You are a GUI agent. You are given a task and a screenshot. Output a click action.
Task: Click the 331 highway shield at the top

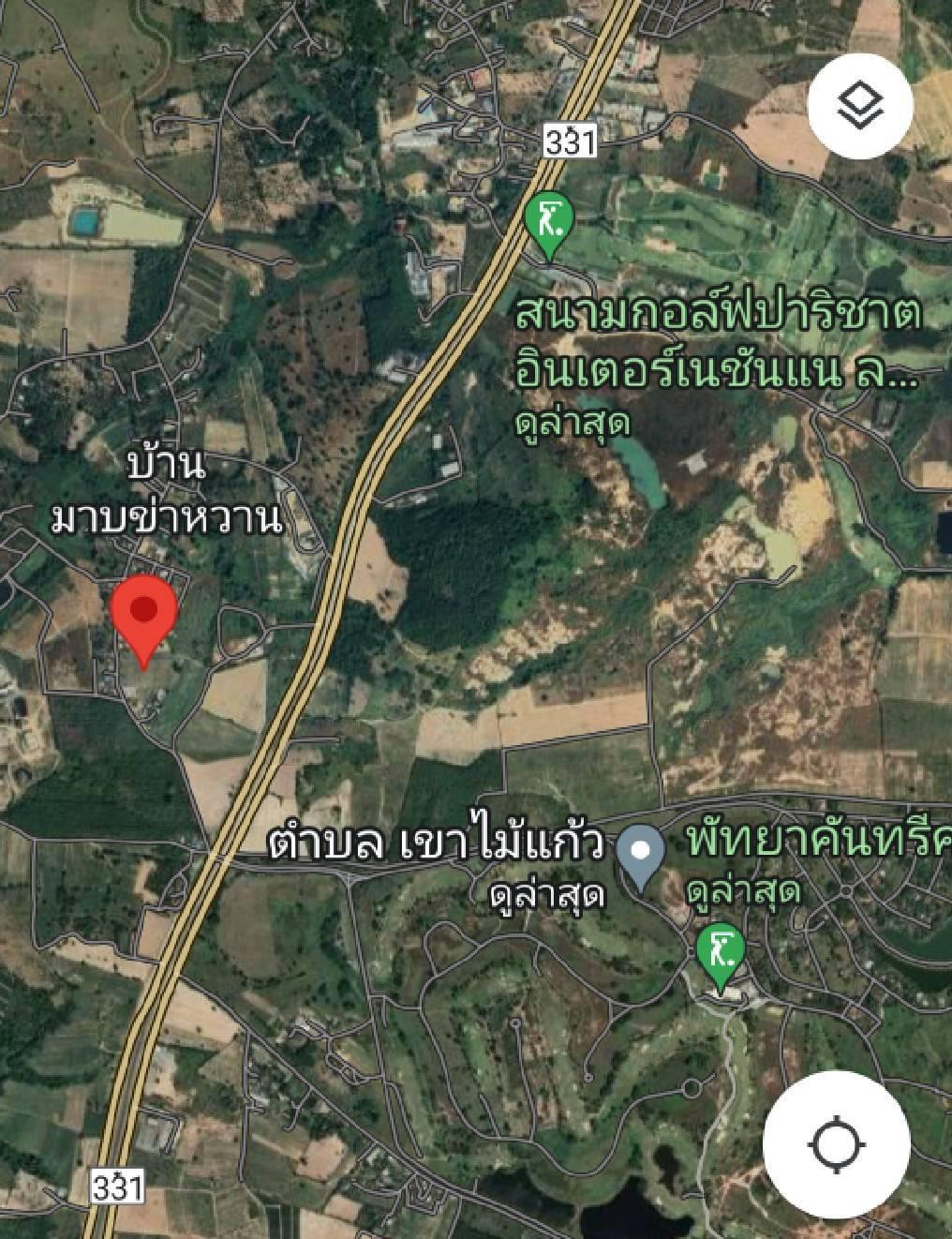click(570, 139)
